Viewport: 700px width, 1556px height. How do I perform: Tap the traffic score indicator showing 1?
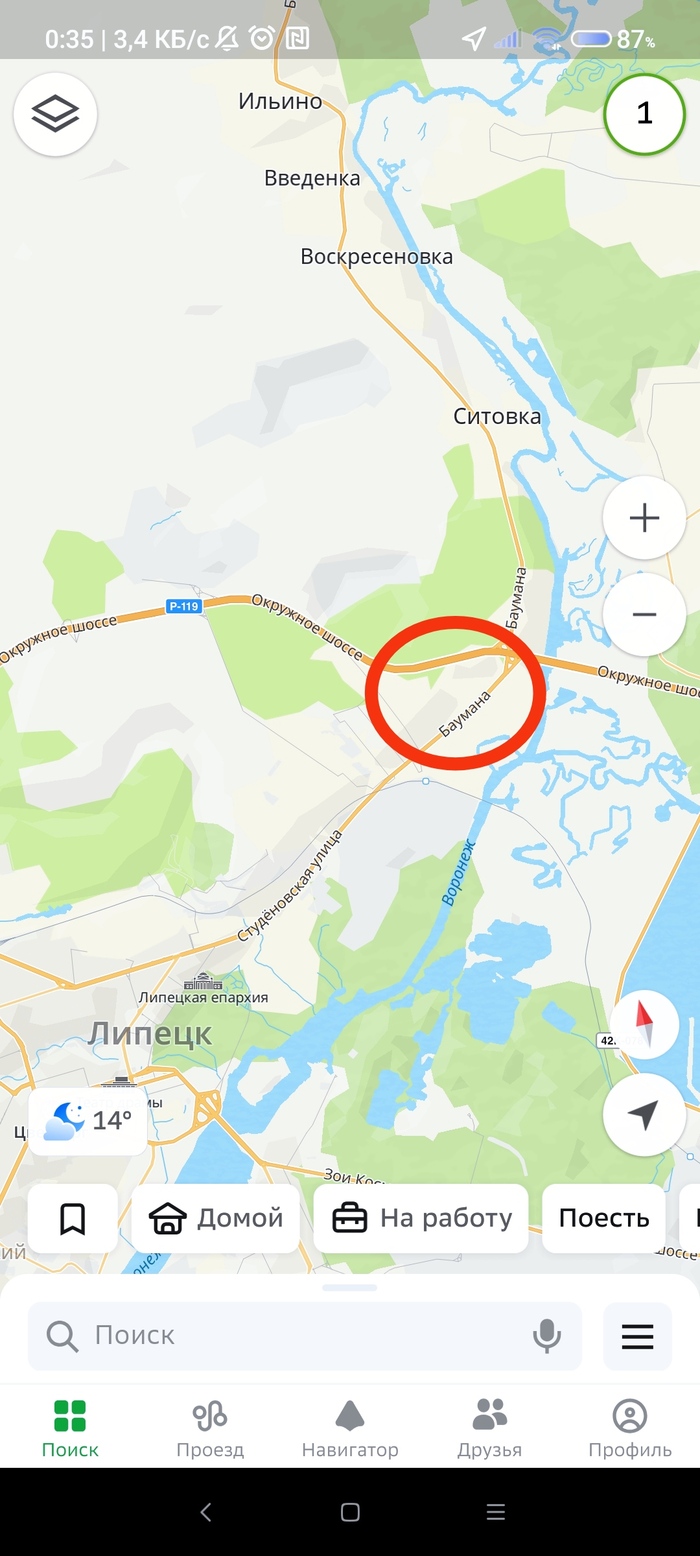[x=644, y=114]
